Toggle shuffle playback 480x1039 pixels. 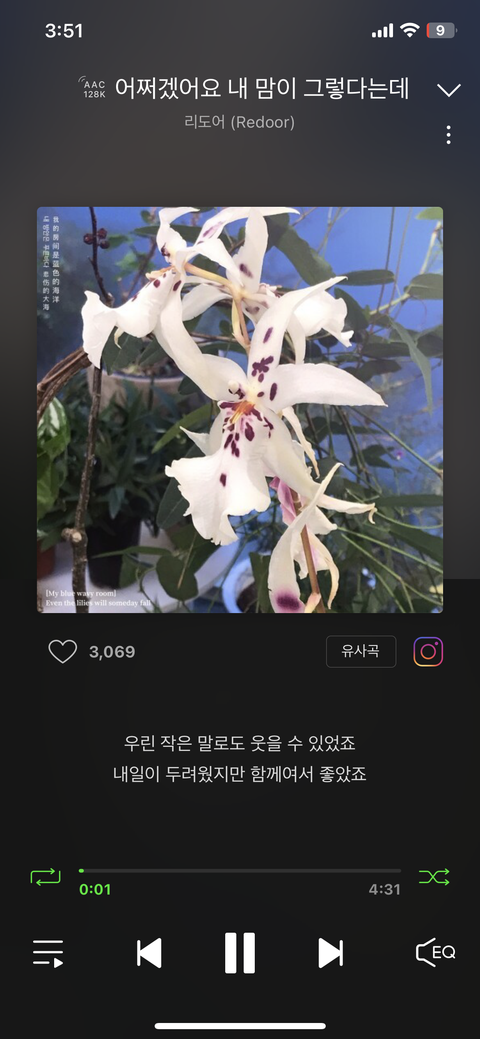(x=434, y=877)
